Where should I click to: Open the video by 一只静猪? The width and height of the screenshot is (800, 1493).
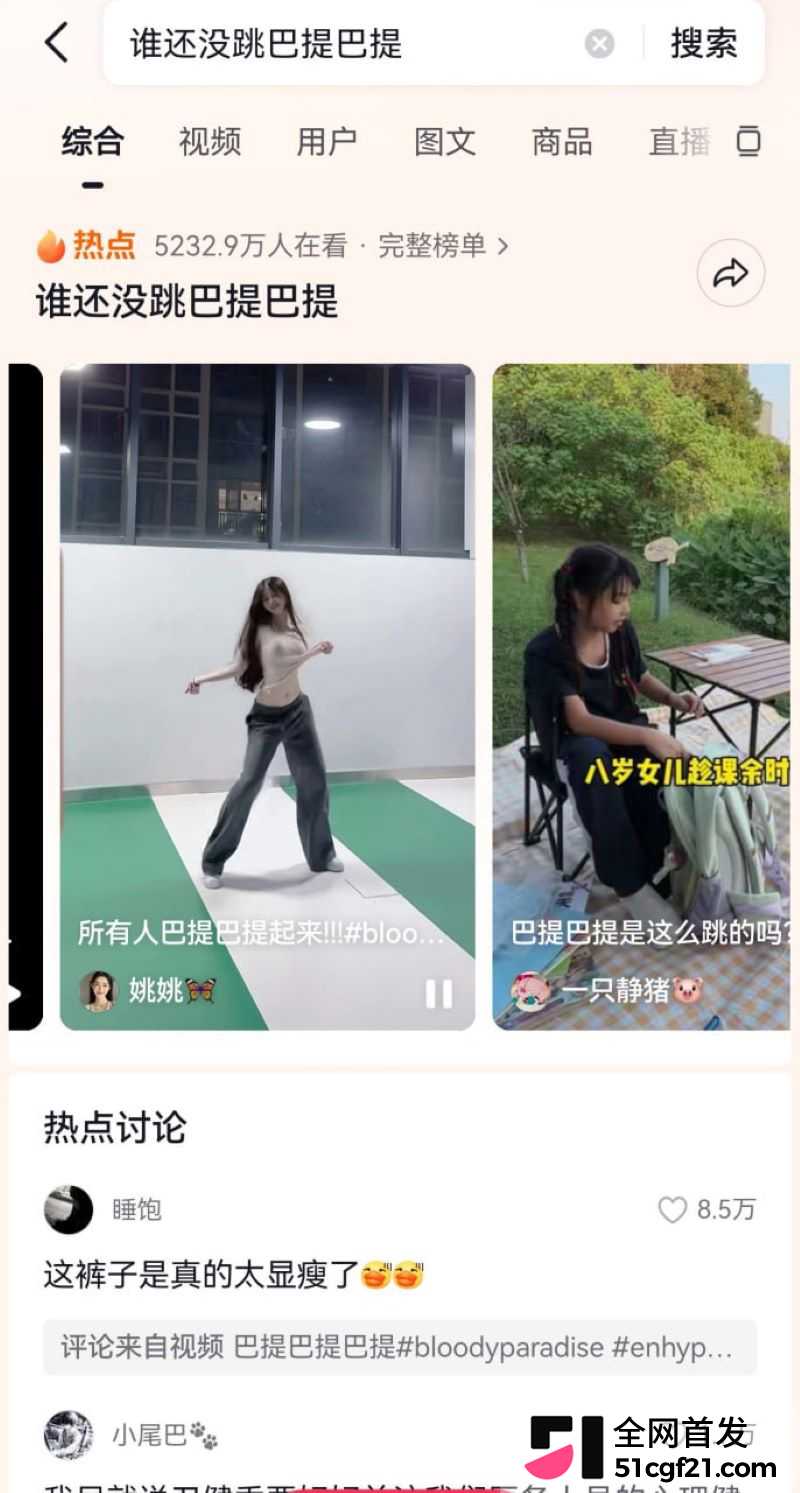point(641,696)
